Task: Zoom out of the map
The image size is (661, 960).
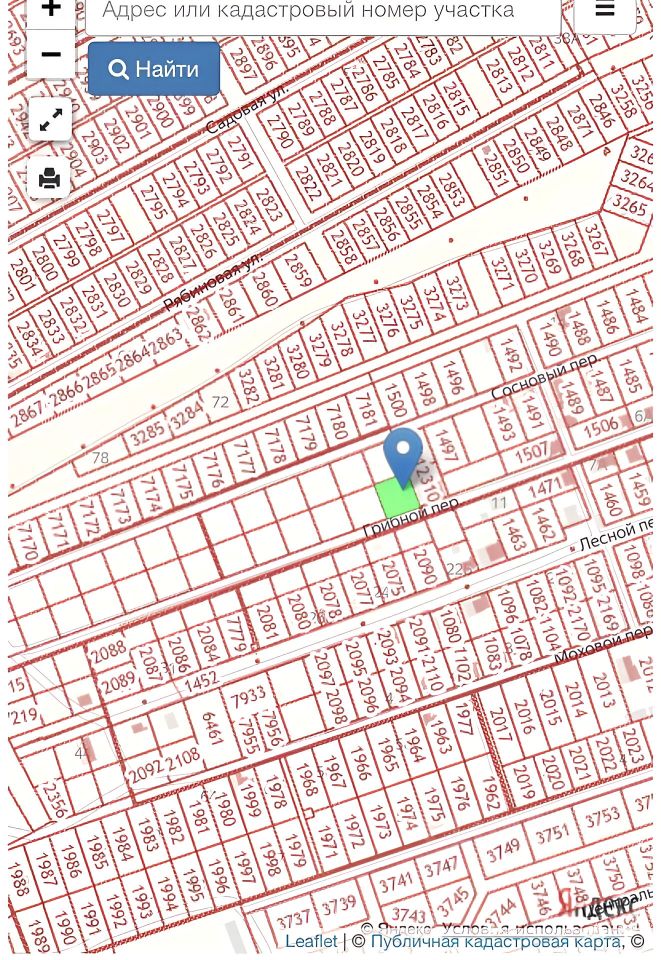Action: click(x=50, y=55)
